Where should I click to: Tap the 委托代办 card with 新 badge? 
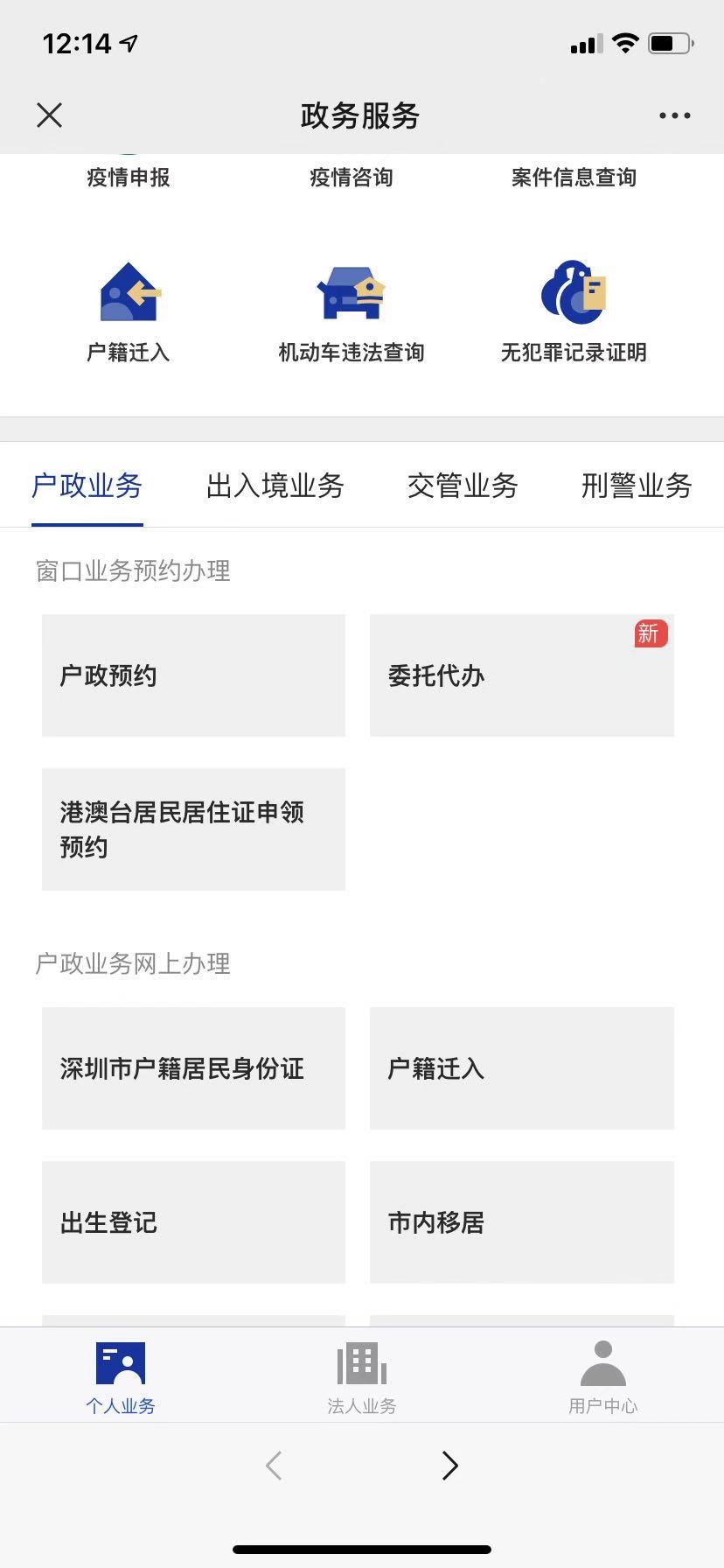[521, 675]
